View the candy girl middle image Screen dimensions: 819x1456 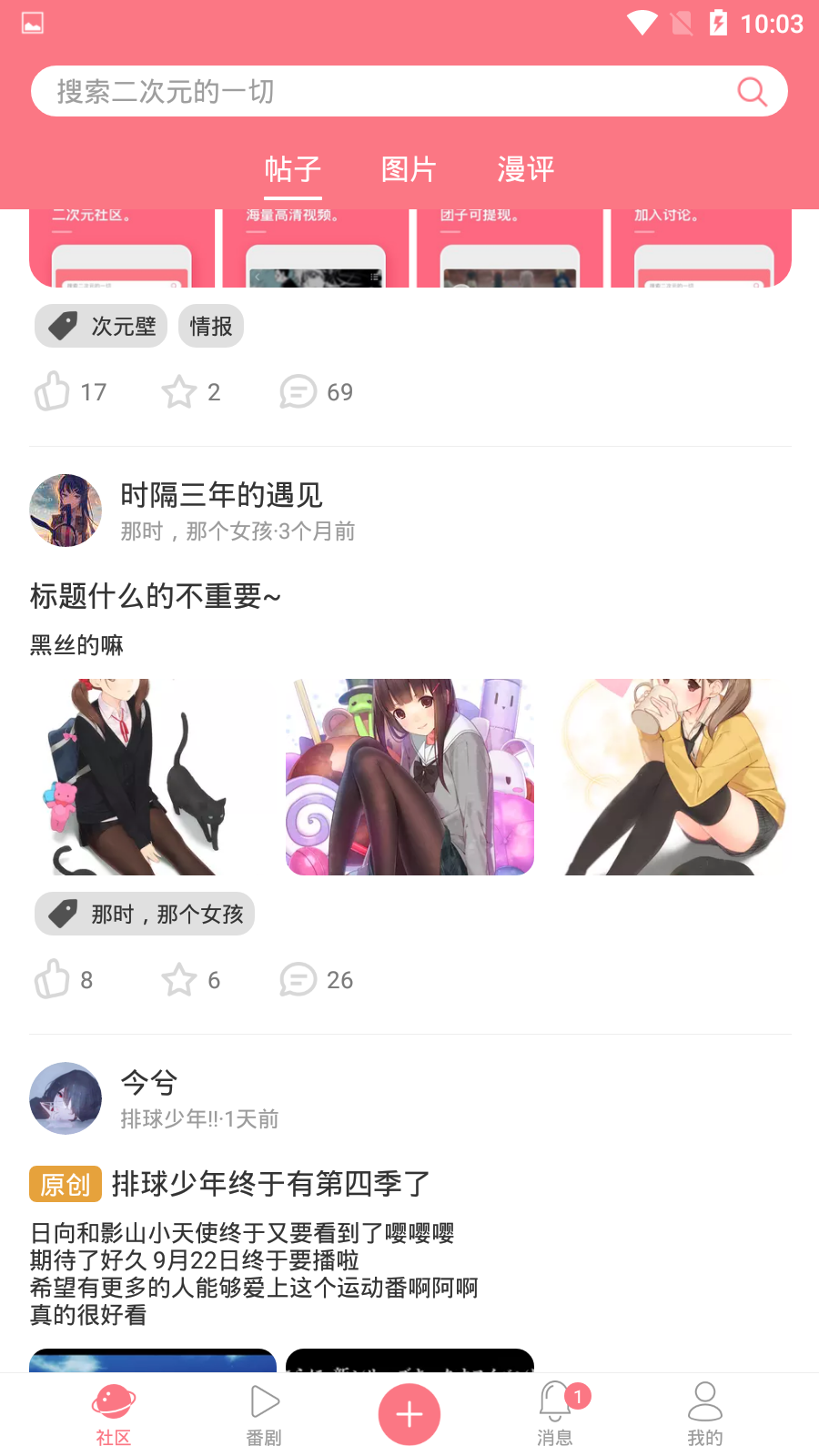click(x=409, y=777)
